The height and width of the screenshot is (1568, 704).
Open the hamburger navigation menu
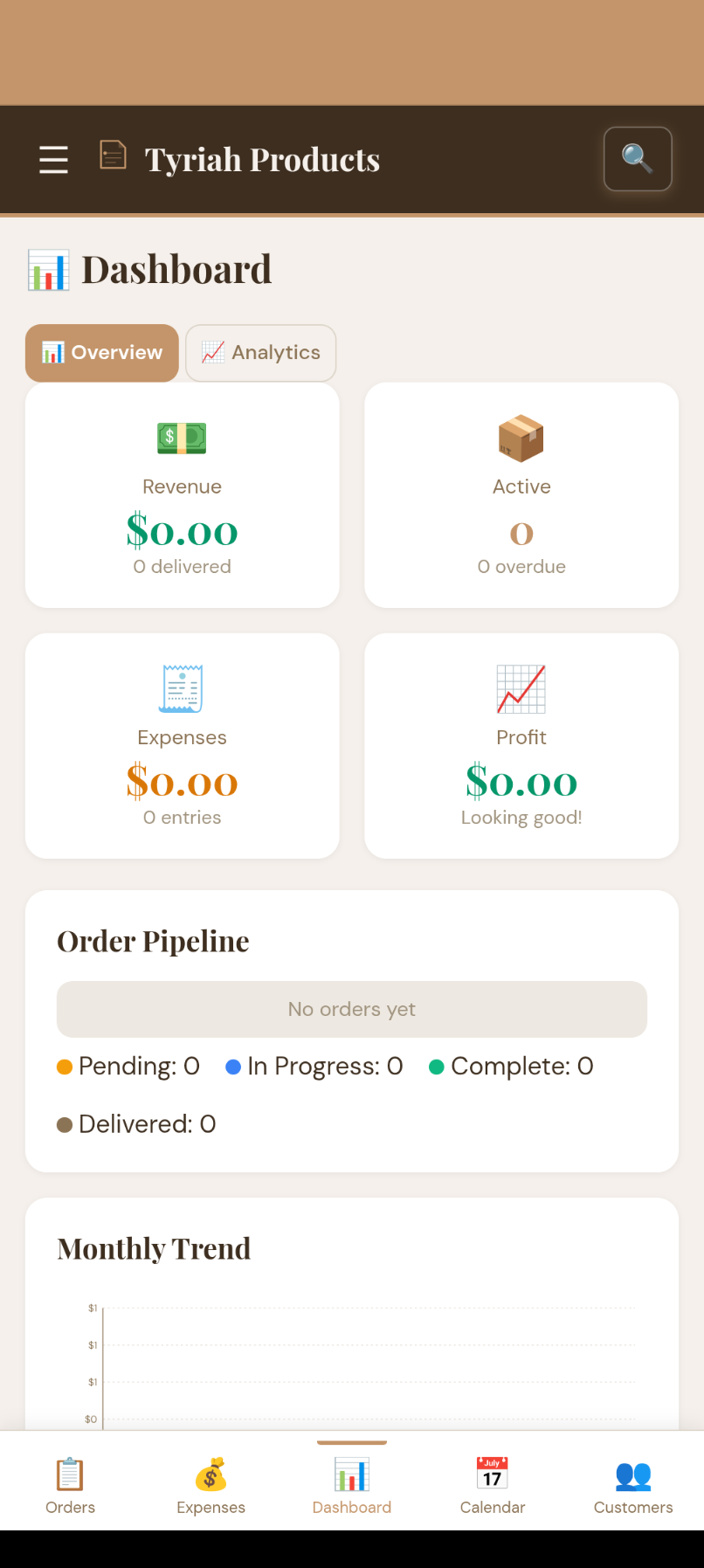[52, 160]
